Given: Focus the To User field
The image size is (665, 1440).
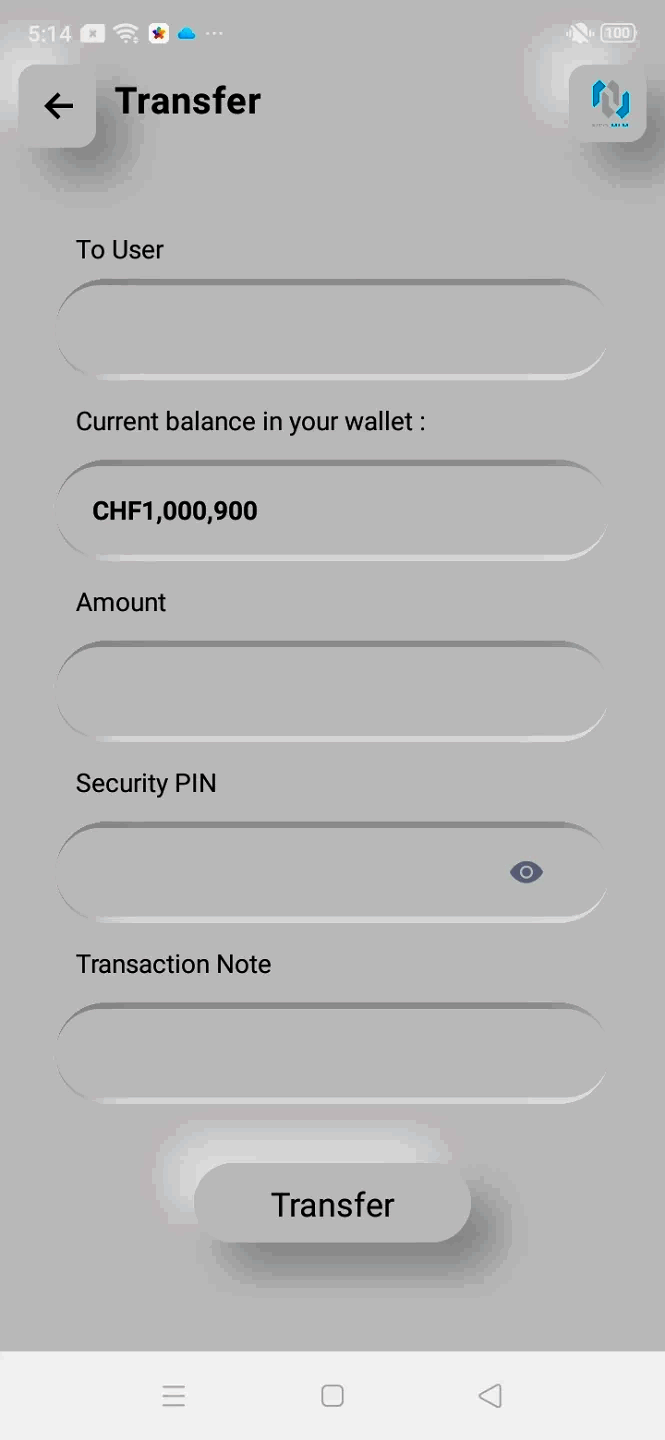Looking at the screenshot, I should pos(331,330).
